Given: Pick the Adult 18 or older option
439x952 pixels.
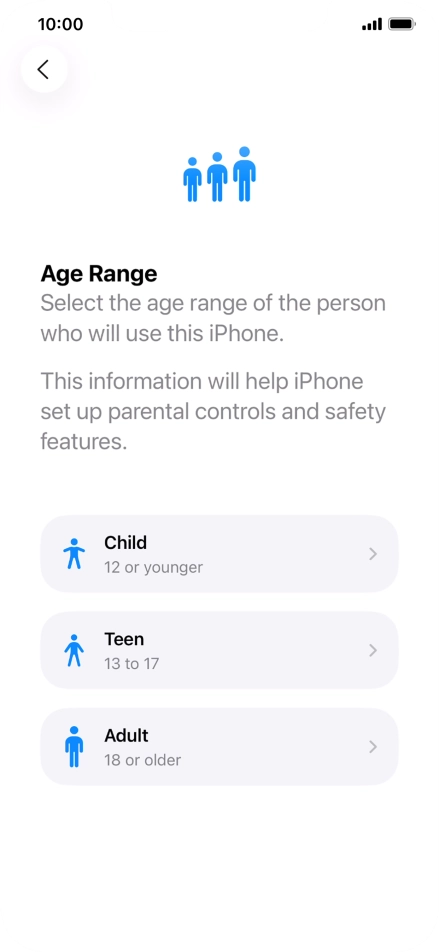Looking at the screenshot, I should click(219, 746).
